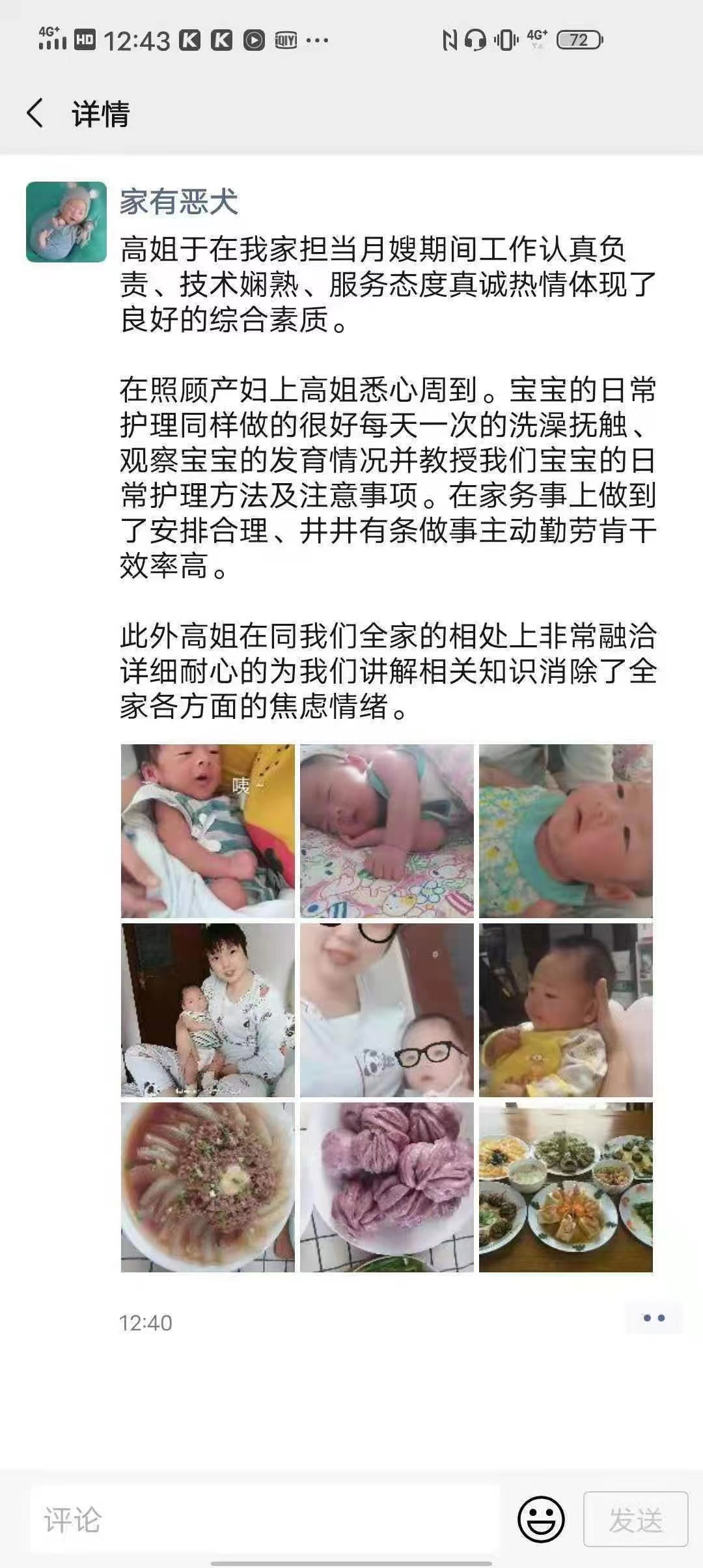View the photo of the baby in the yellow bib
The image size is (703, 1568).
(x=566, y=1010)
